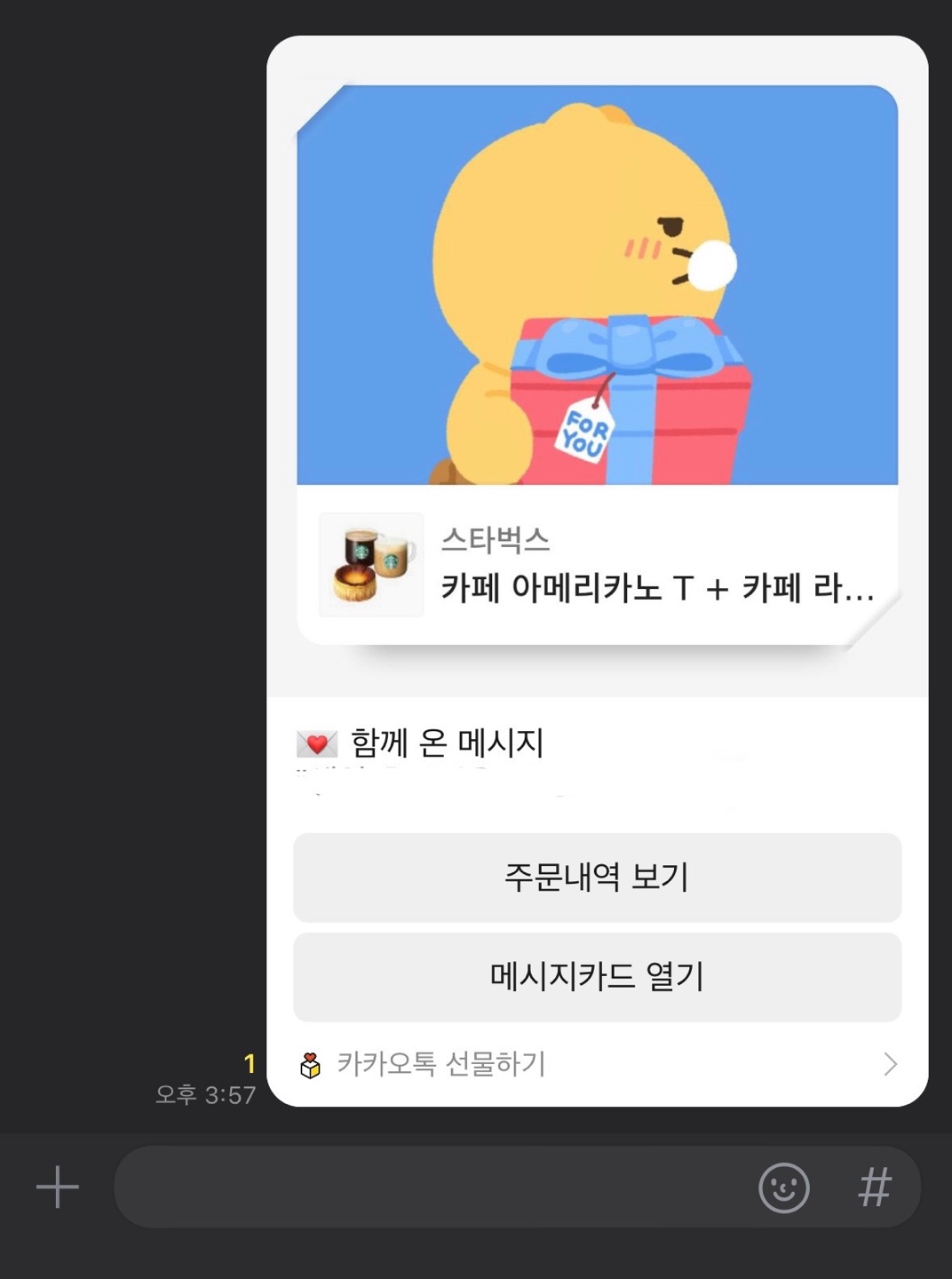Screen dimensions: 952x1279
Task: Expand the chevron next to 카카오톡 선물하기
Action: coord(891,1063)
